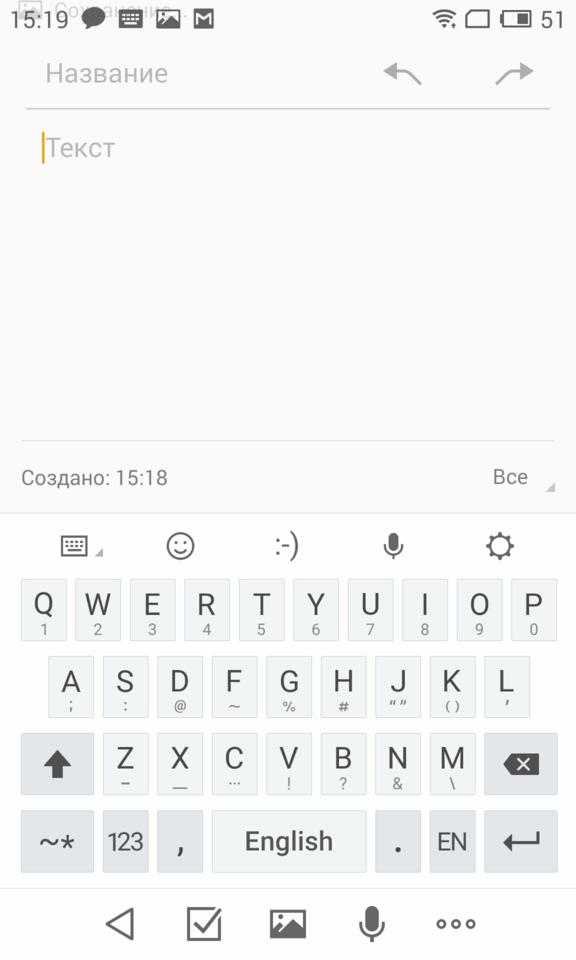Go back using the bottom triangle arrow
The height and width of the screenshot is (960, 576).
[121, 923]
